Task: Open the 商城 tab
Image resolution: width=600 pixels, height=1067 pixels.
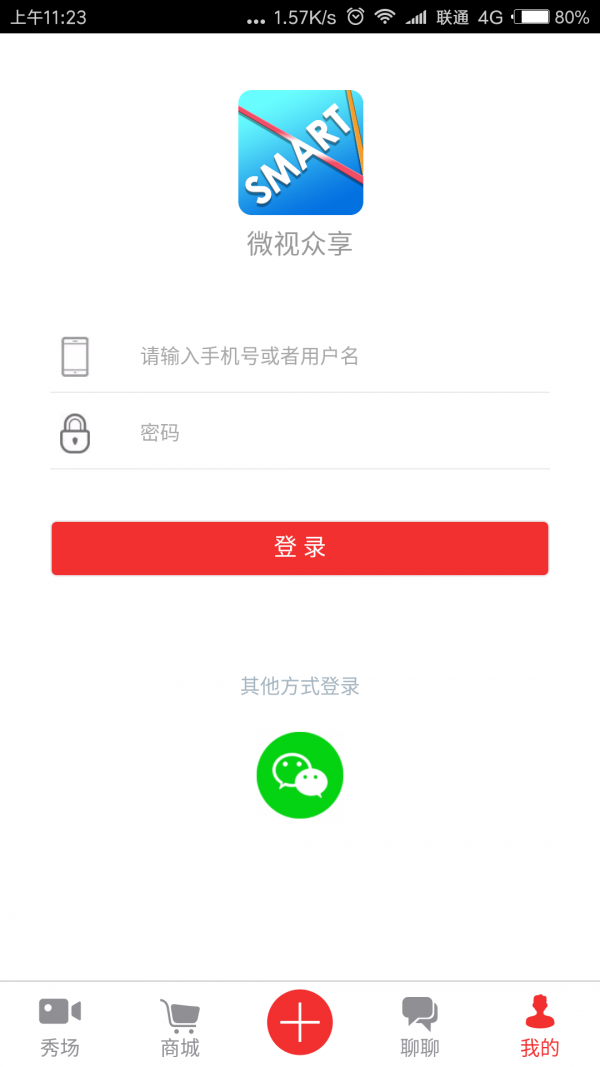Action: pyautogui.click(x=180, y=1027)
